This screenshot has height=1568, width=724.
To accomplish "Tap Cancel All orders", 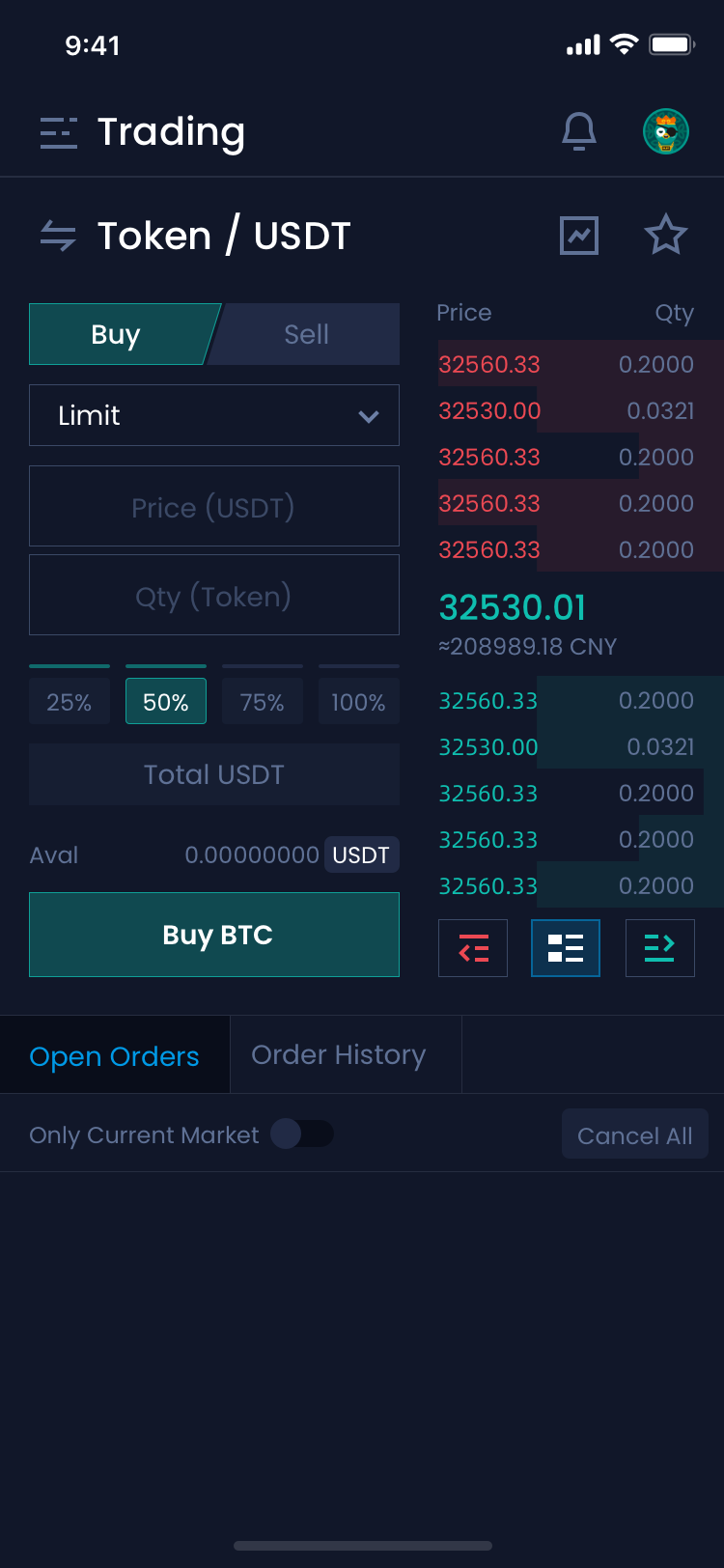I will [x=635, y=1134].
